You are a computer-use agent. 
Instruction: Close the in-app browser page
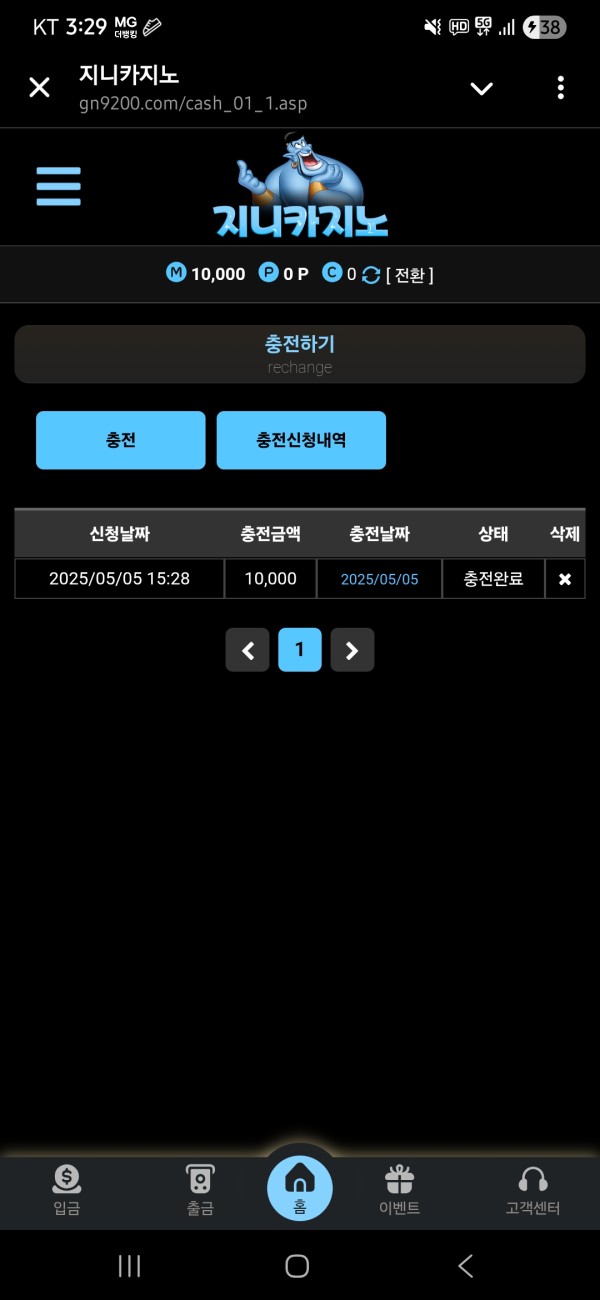coord(39,88)
